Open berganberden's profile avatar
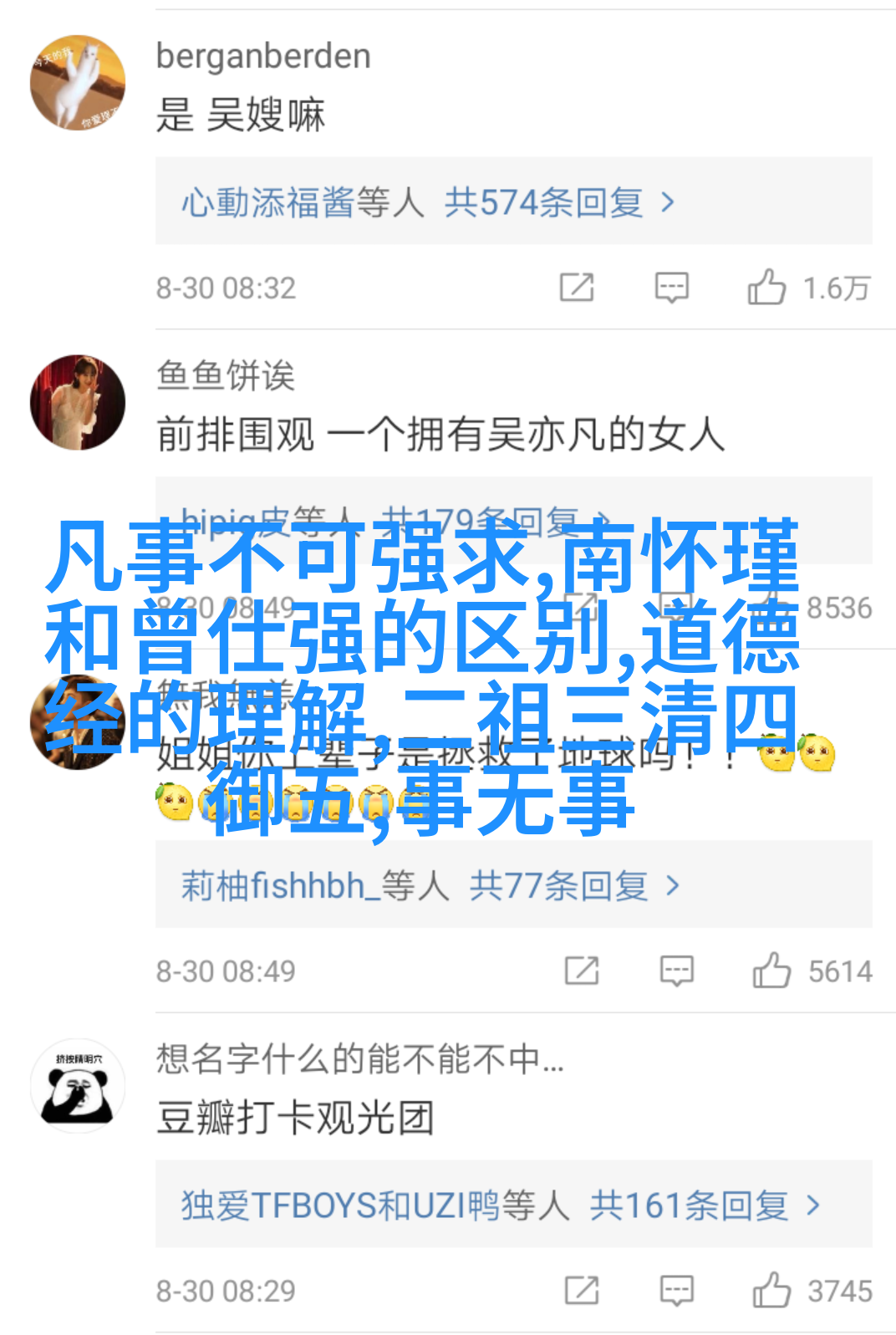 pyautogui.click(x=78, y=83)
